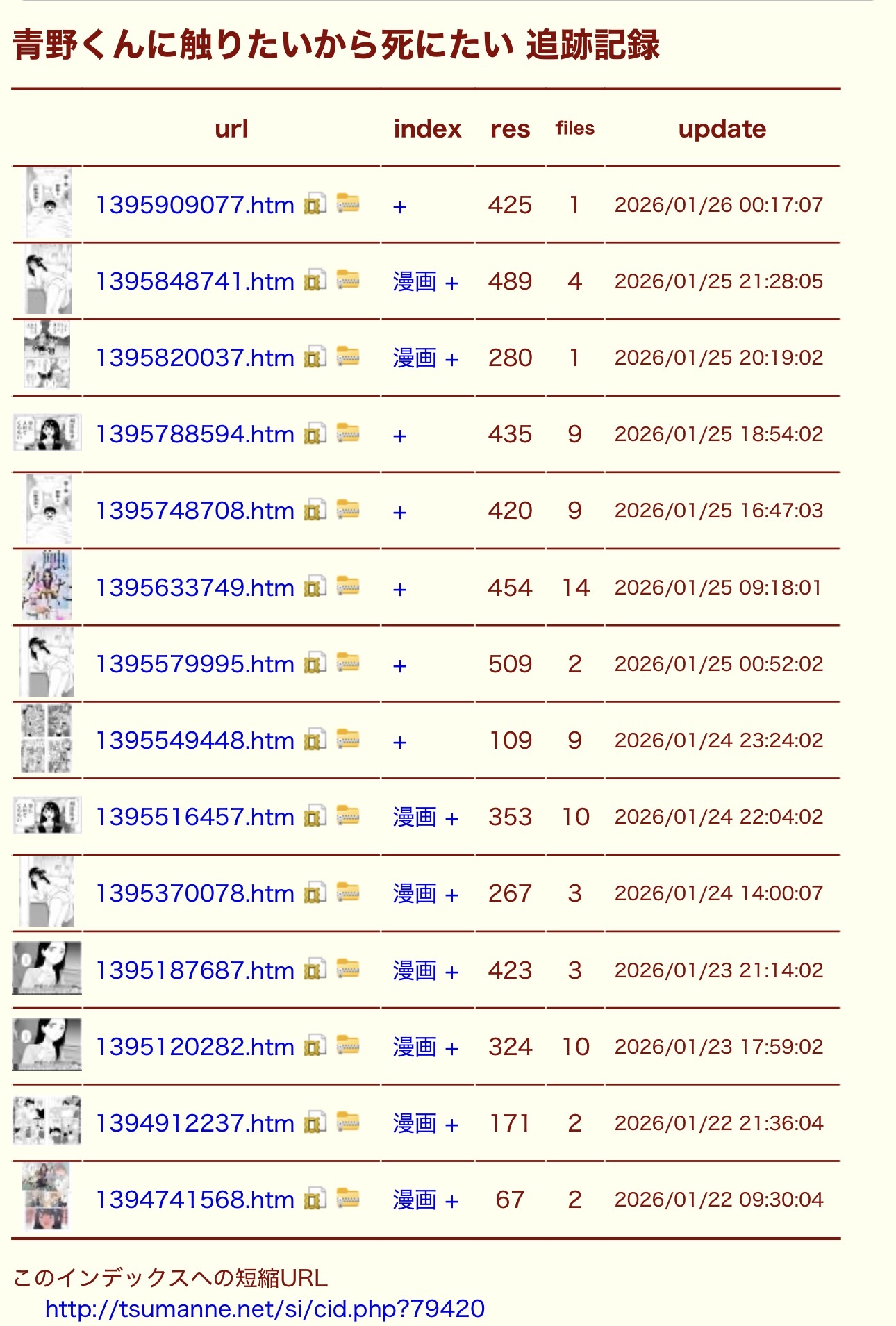Tap the page icon beside 1395909077.htm
This screenshot has height=1326, width=896.
[x=315, y=204]
